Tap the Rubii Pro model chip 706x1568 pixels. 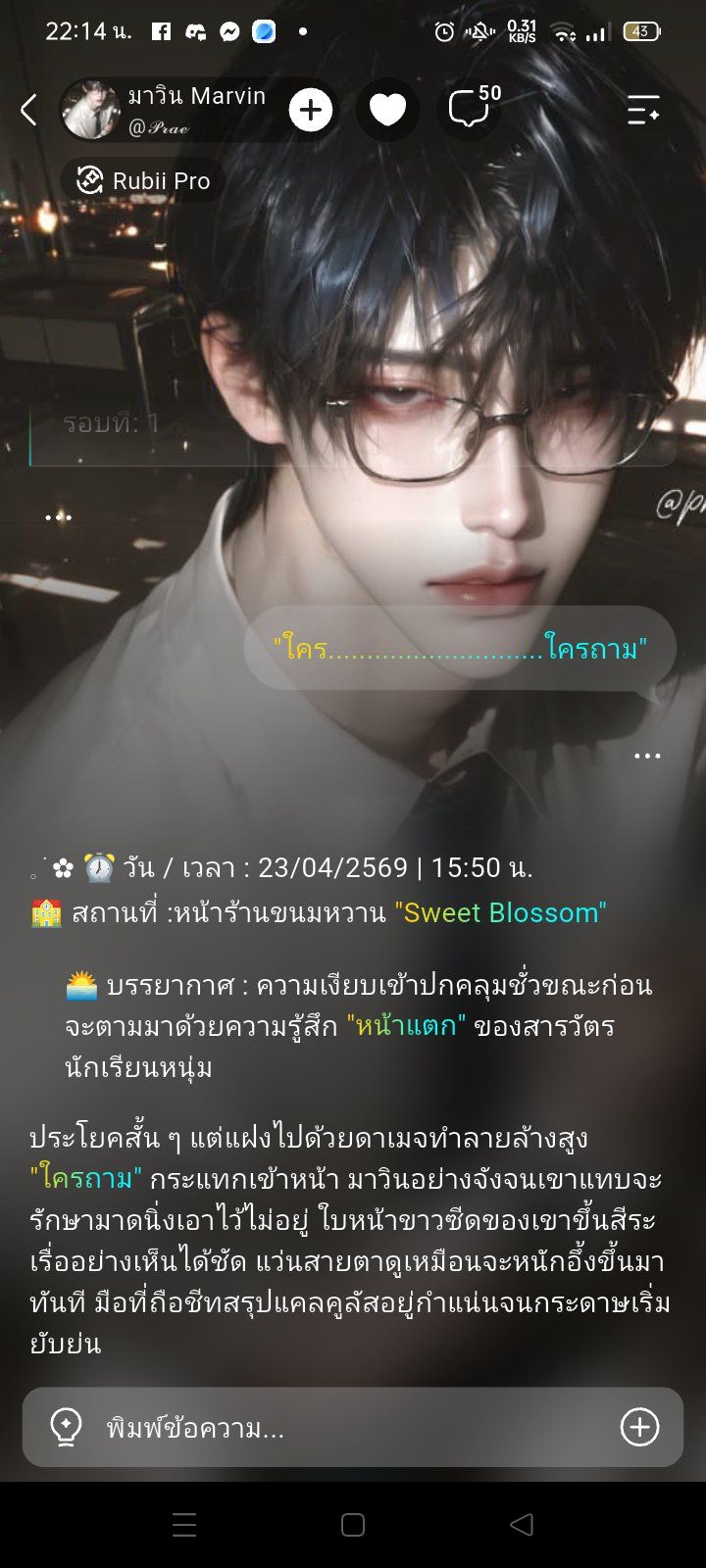coord(143,180)
